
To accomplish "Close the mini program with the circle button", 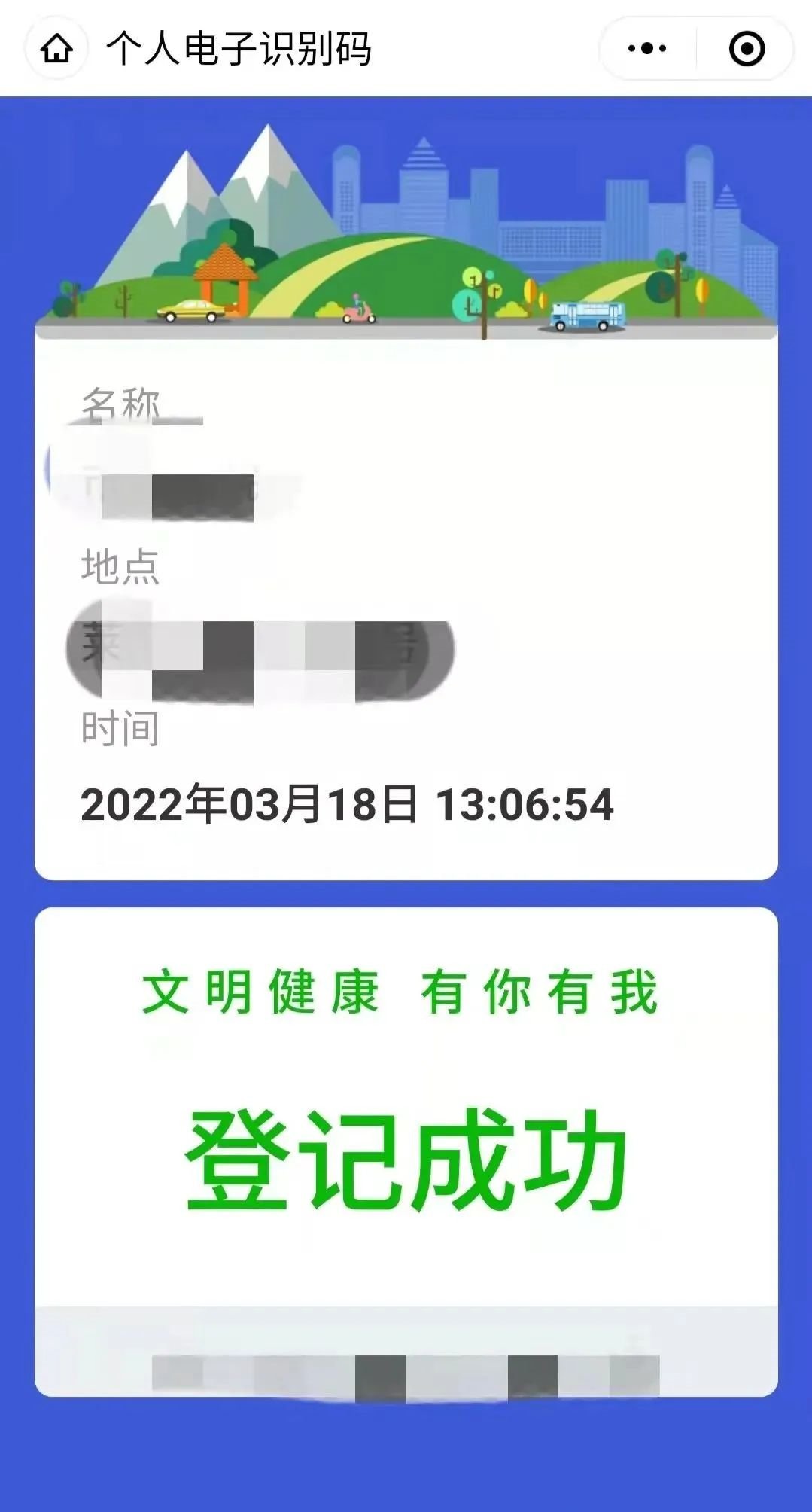I will tap(747, 50).
